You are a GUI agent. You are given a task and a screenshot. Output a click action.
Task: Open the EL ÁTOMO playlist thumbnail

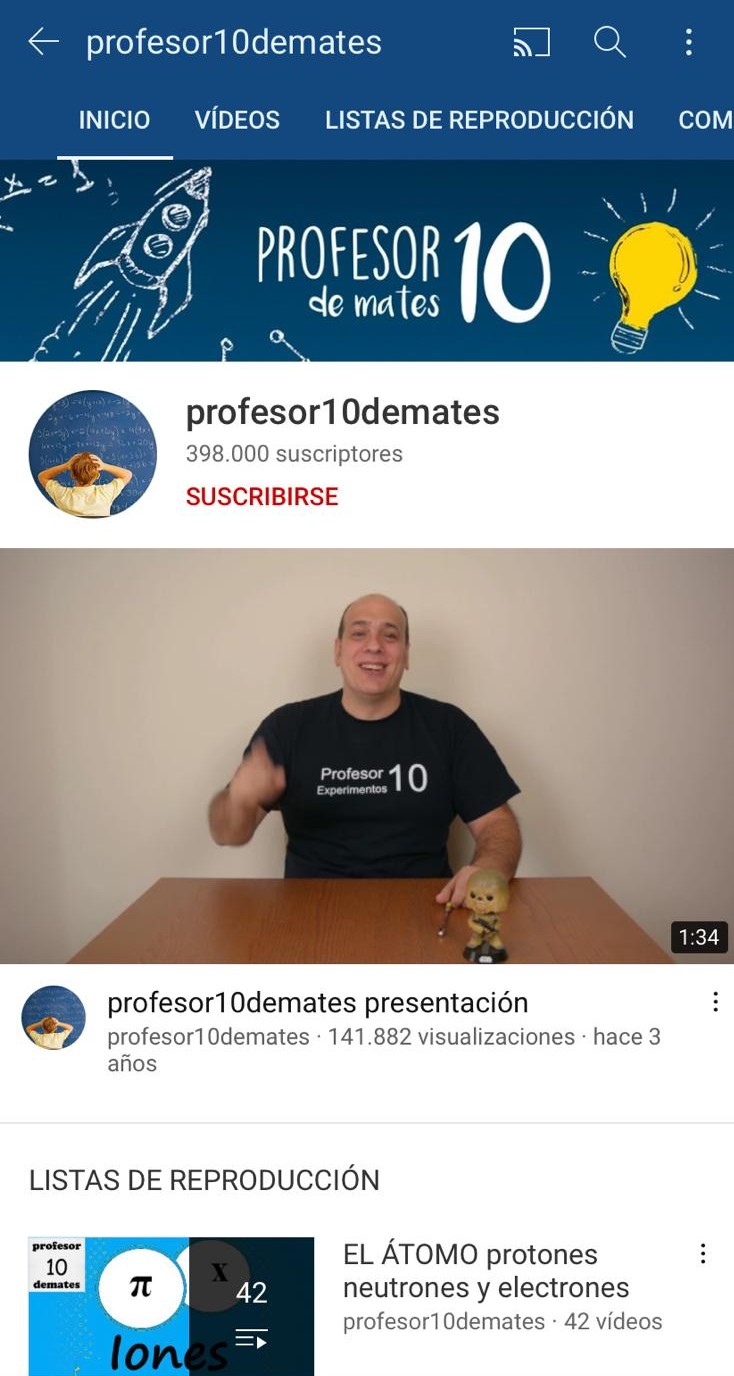[171, 1305]
